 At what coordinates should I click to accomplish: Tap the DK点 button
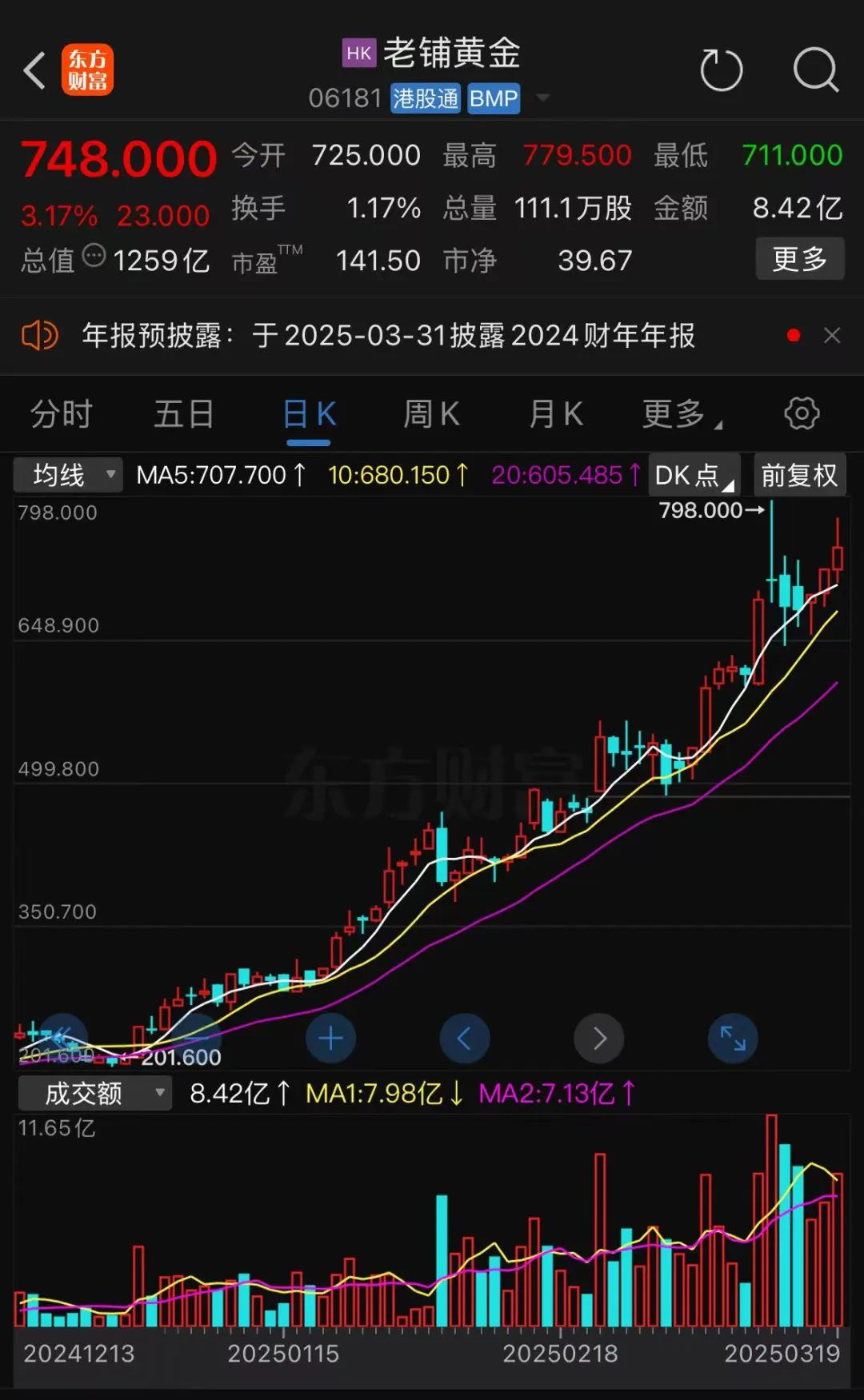click(x=694, y=476)
